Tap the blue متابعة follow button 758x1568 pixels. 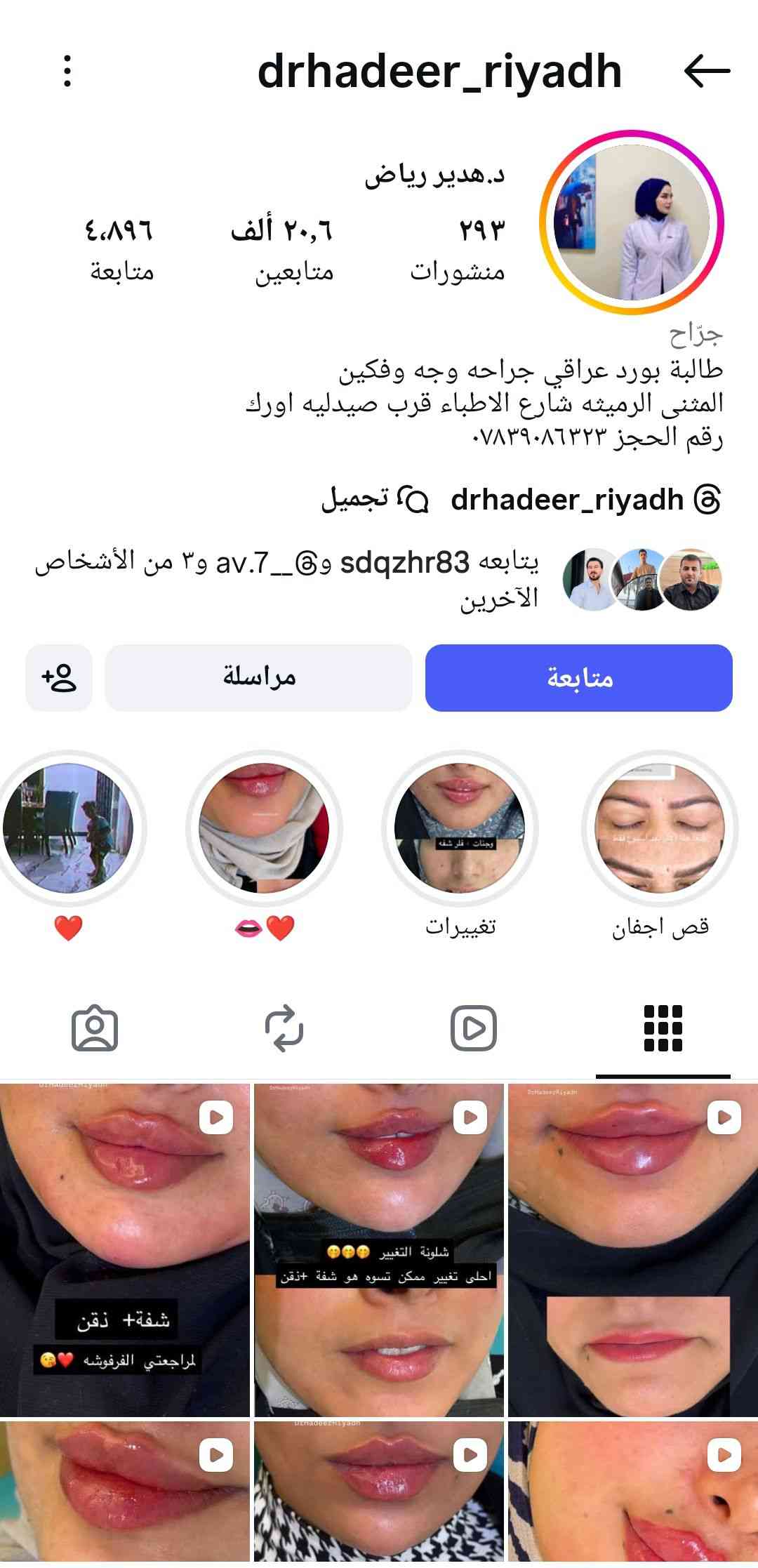coord(578,678)
